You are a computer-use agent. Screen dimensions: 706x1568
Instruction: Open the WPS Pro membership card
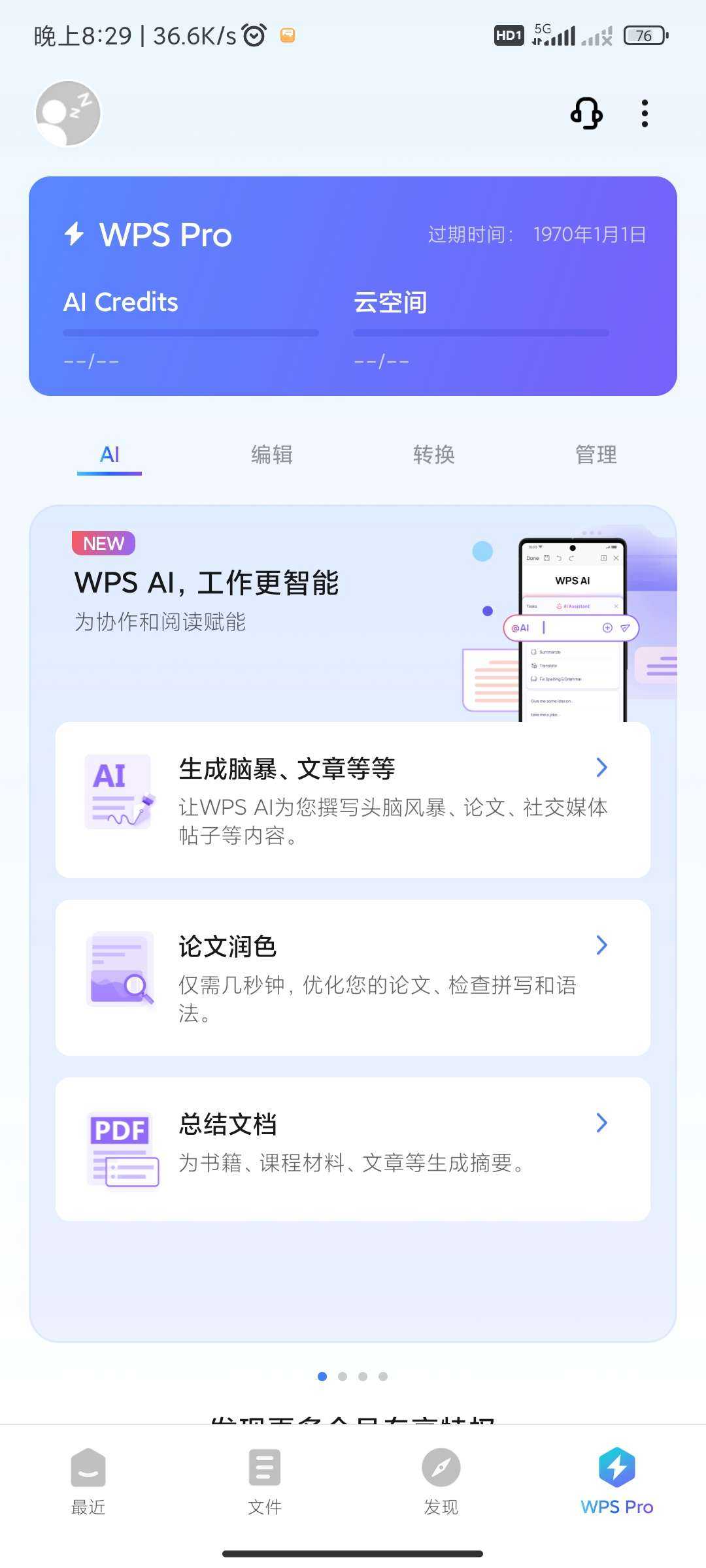(353, 286)
